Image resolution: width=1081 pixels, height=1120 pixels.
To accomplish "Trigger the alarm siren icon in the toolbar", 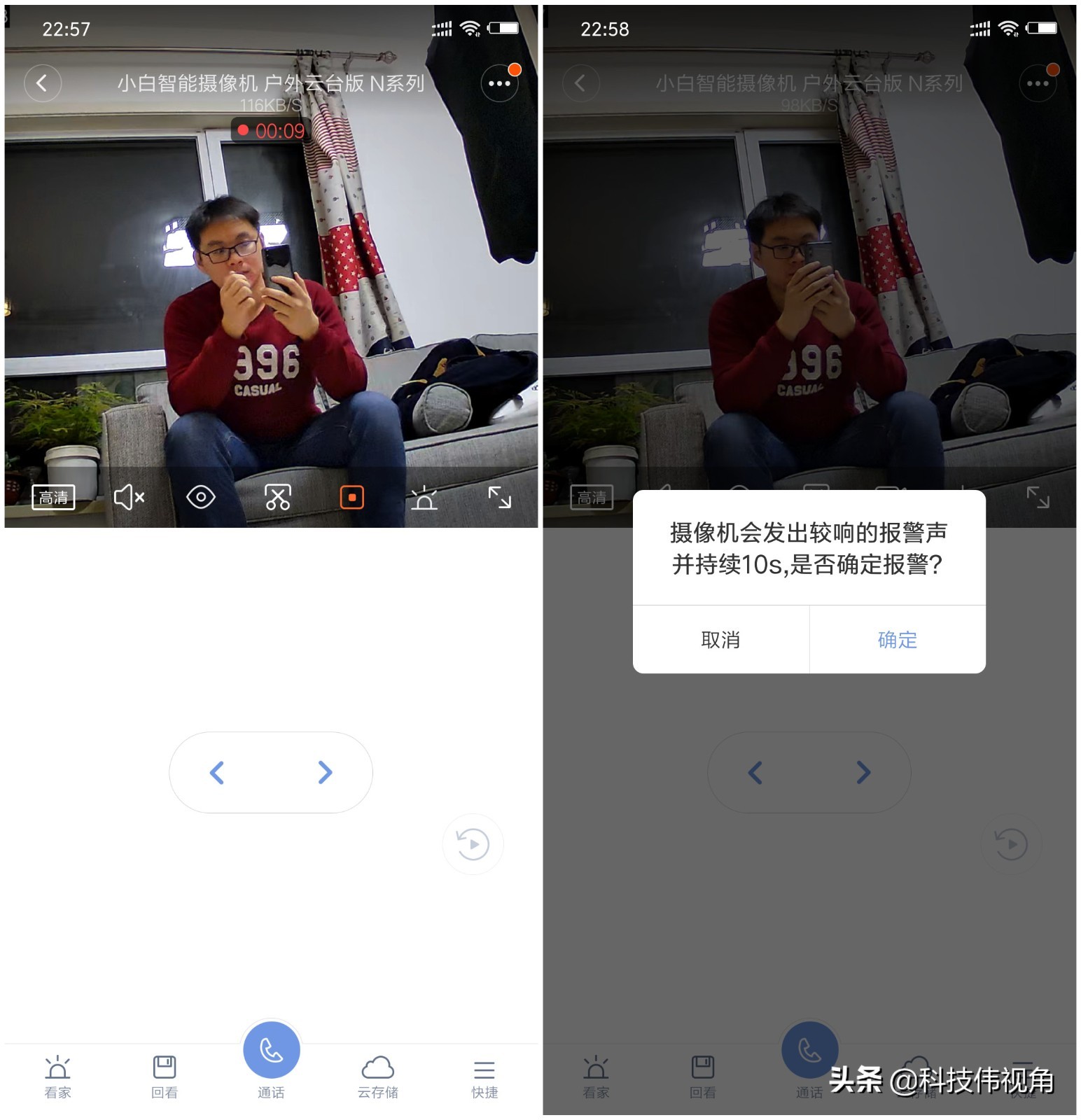I will [x=425, y=498].
